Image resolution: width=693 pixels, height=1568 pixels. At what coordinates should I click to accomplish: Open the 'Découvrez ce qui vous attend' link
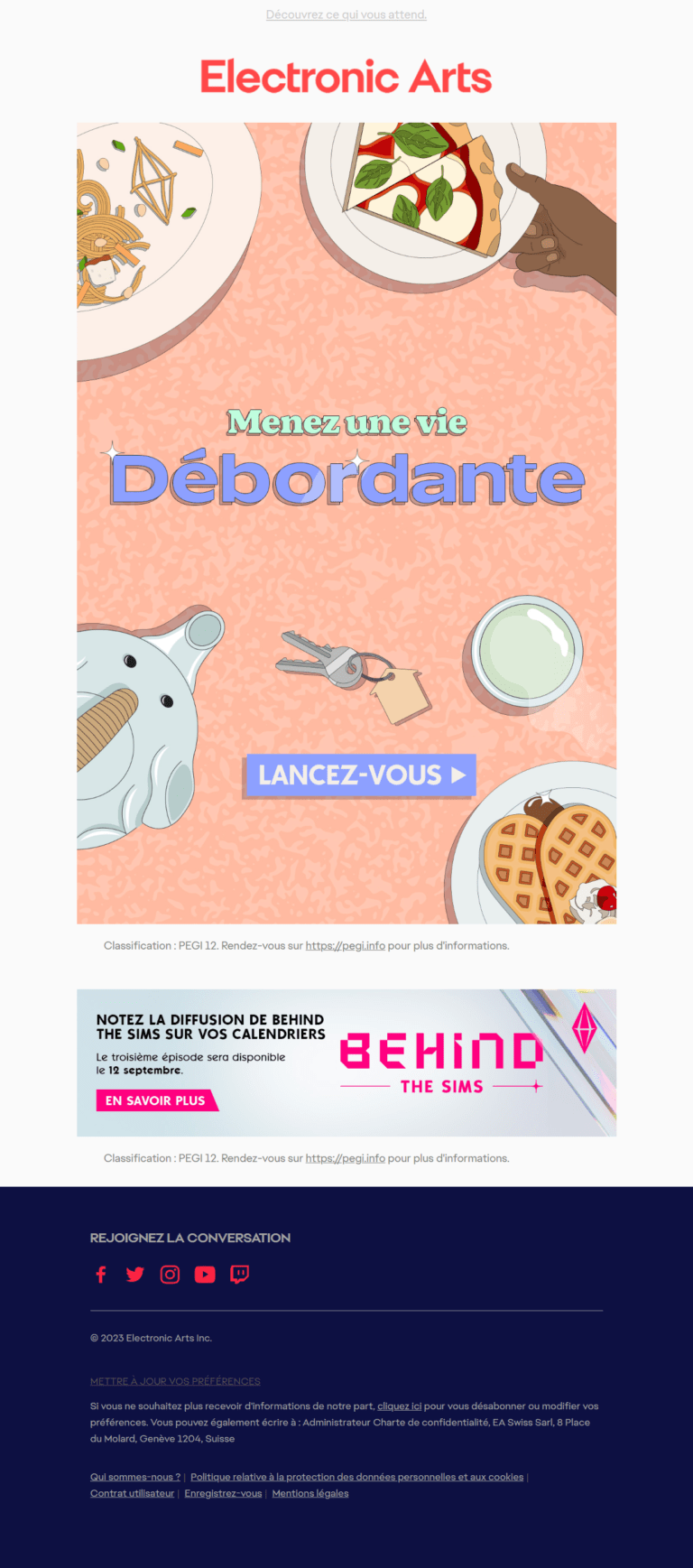tap(346, 14)
